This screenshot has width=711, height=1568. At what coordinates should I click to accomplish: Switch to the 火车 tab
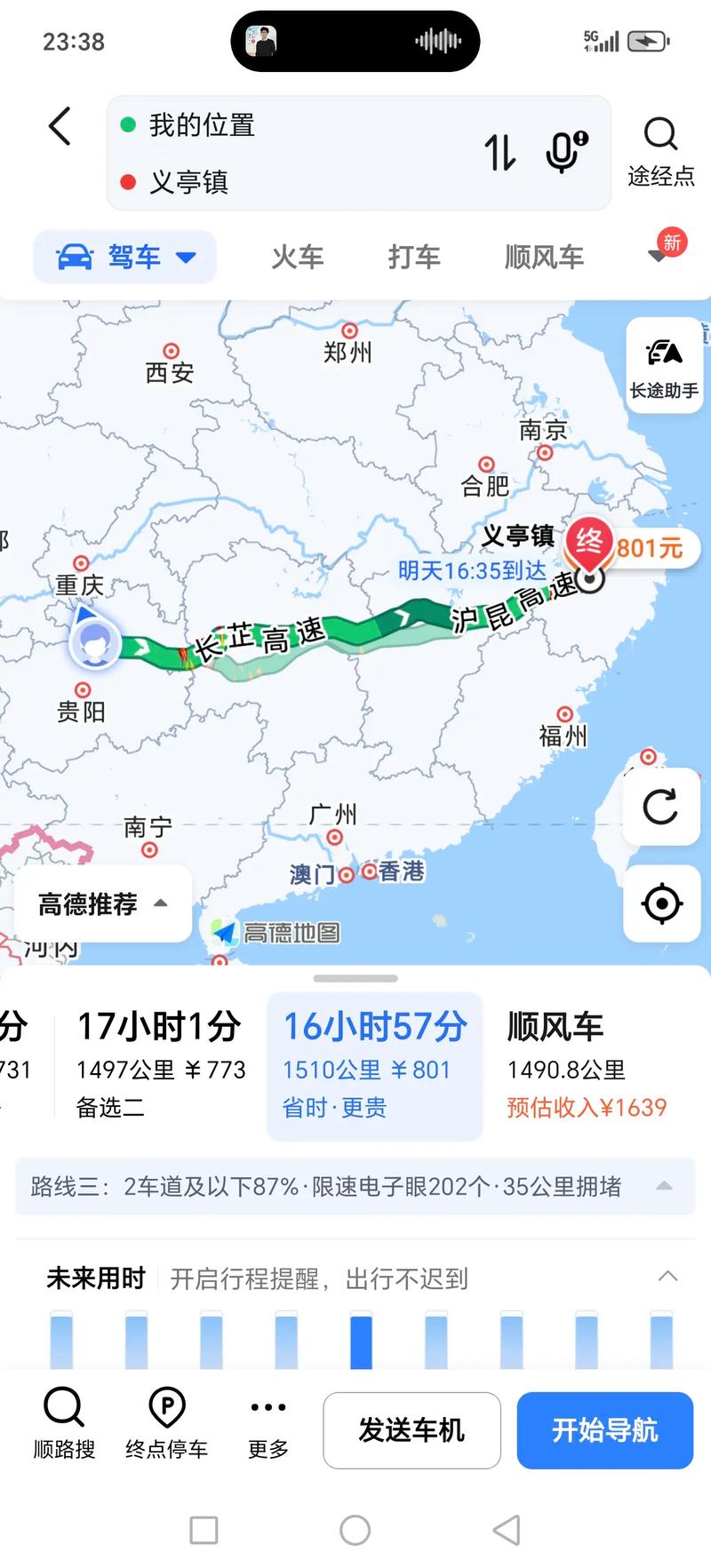(x=297, y=258)
